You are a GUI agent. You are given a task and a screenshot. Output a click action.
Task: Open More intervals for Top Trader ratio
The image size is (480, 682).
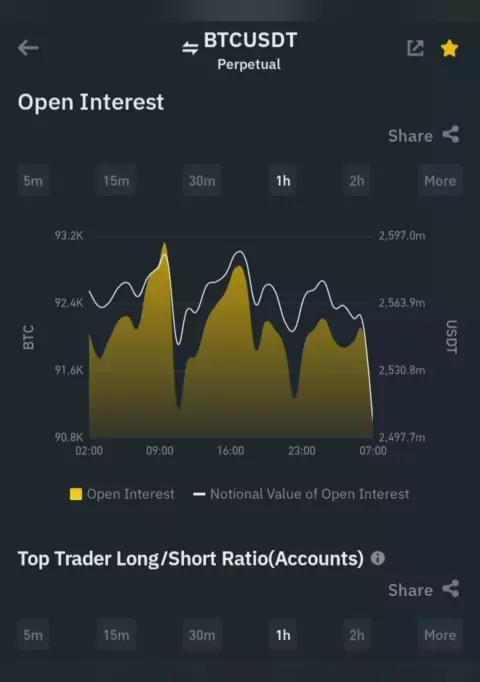(440, 635)
